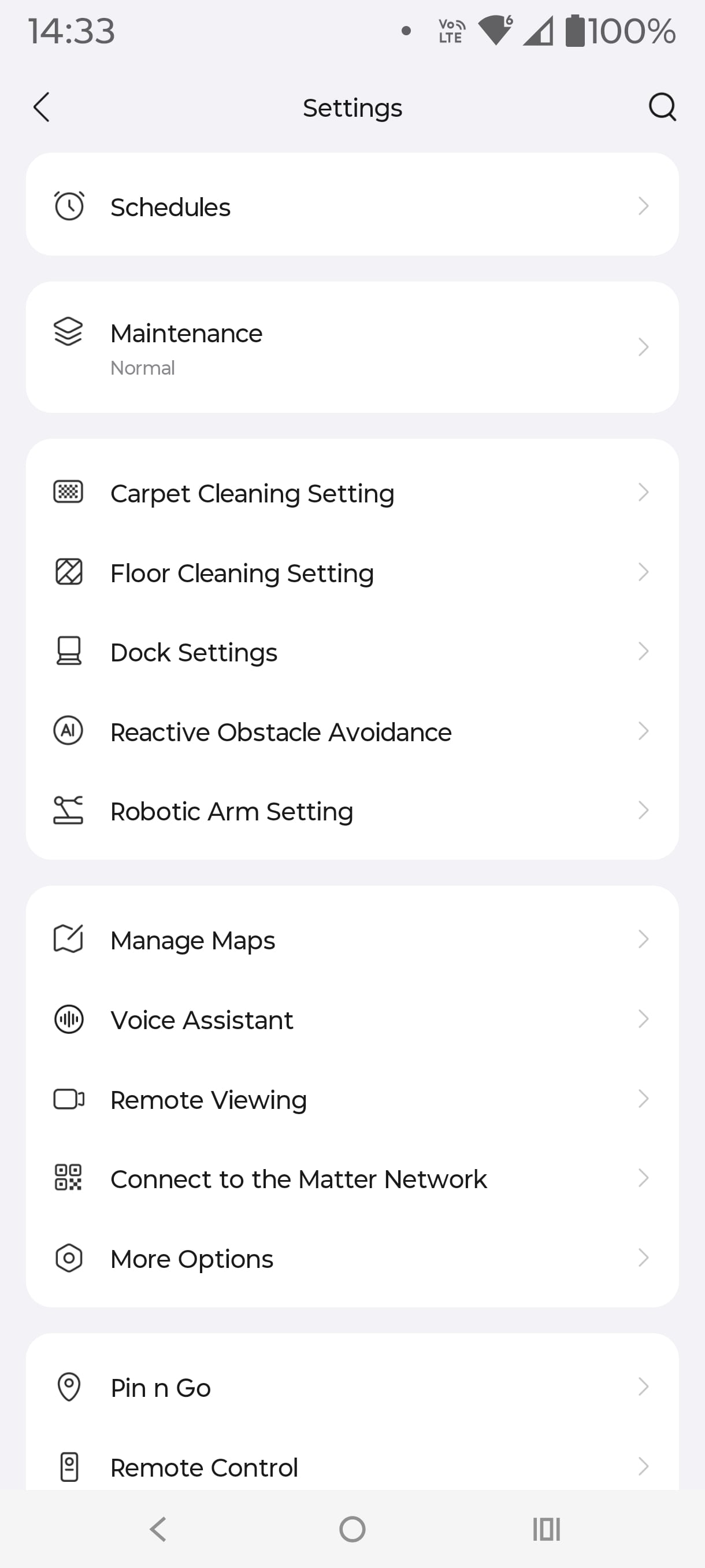This screenshot has width=705, height=1568.
Task: Open Dock Settings
Action: [352, 652]
